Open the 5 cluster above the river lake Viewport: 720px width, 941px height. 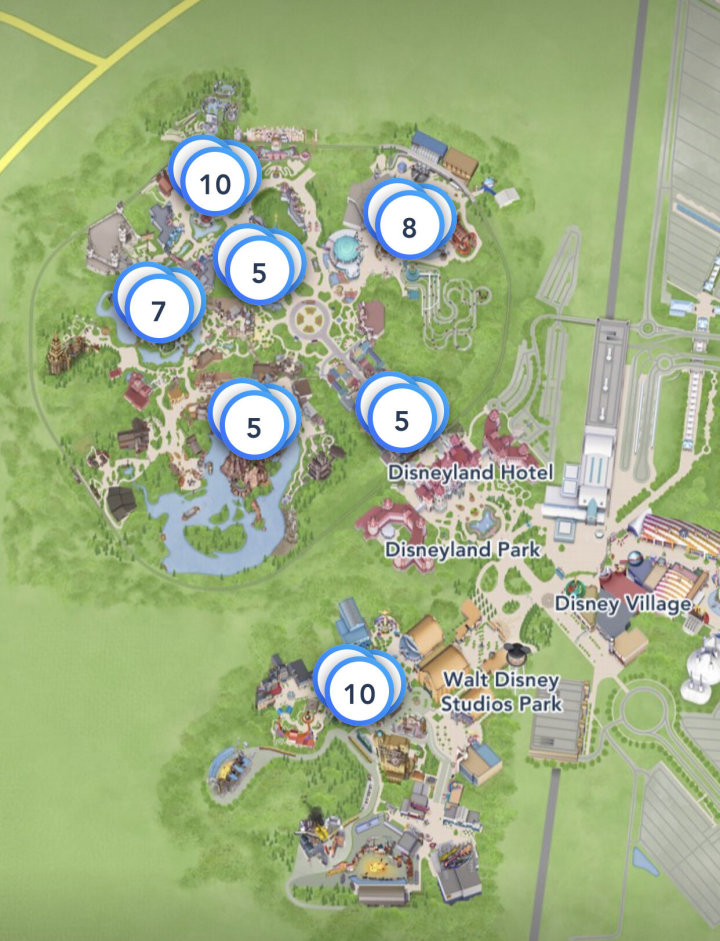pyautogui.click(x=253, y=427)
